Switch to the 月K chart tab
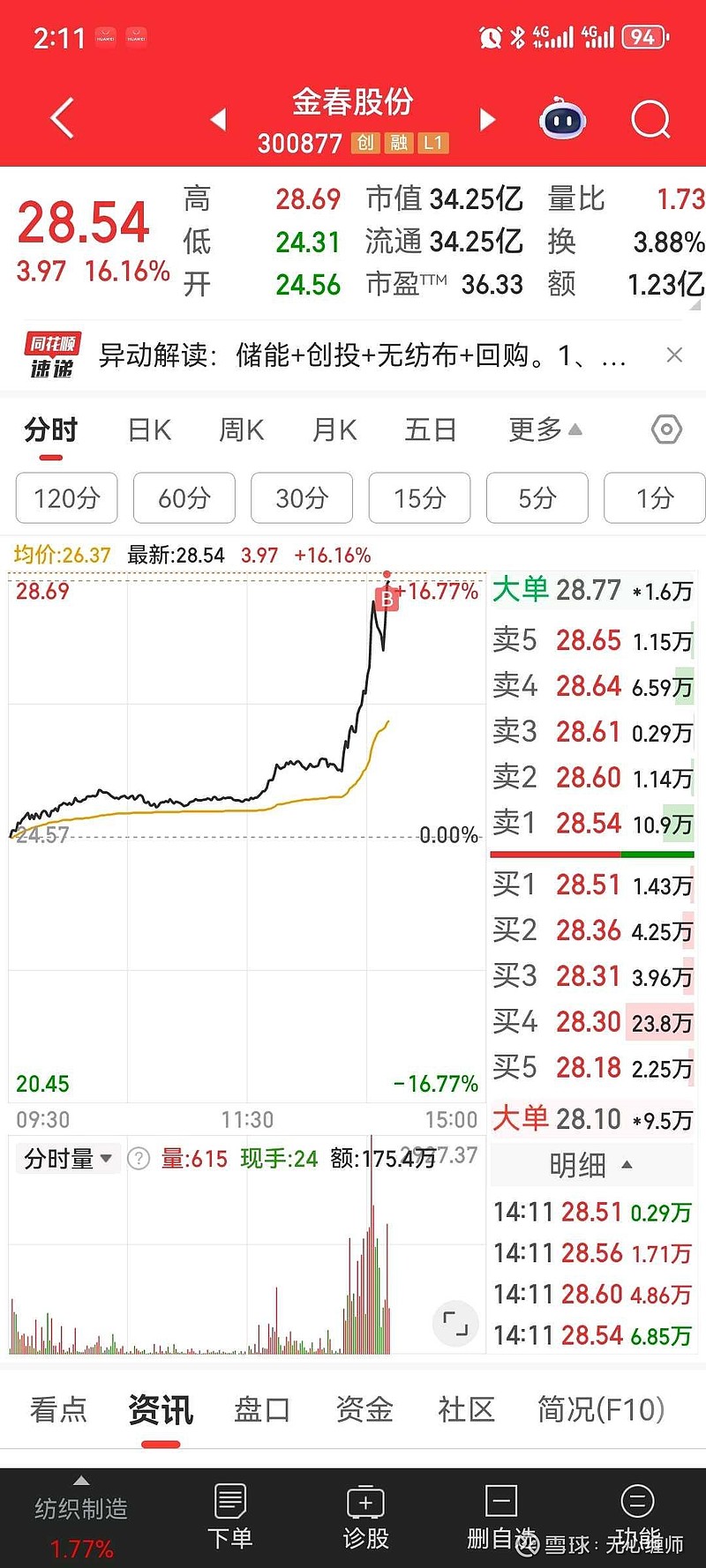706x1568 pixels. click(334, 430)
